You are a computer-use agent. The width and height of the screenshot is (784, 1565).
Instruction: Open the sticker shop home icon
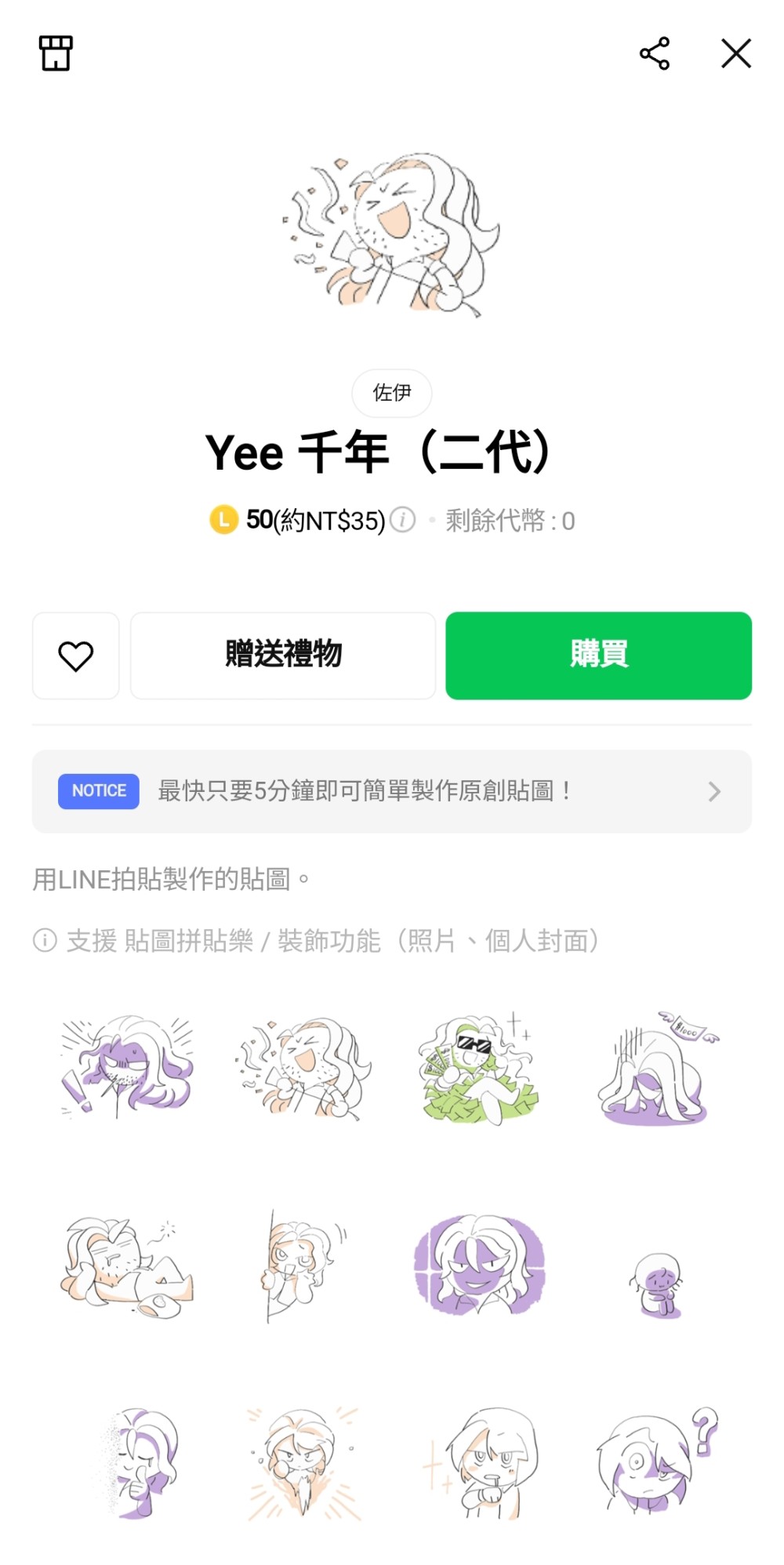[56, 53]
